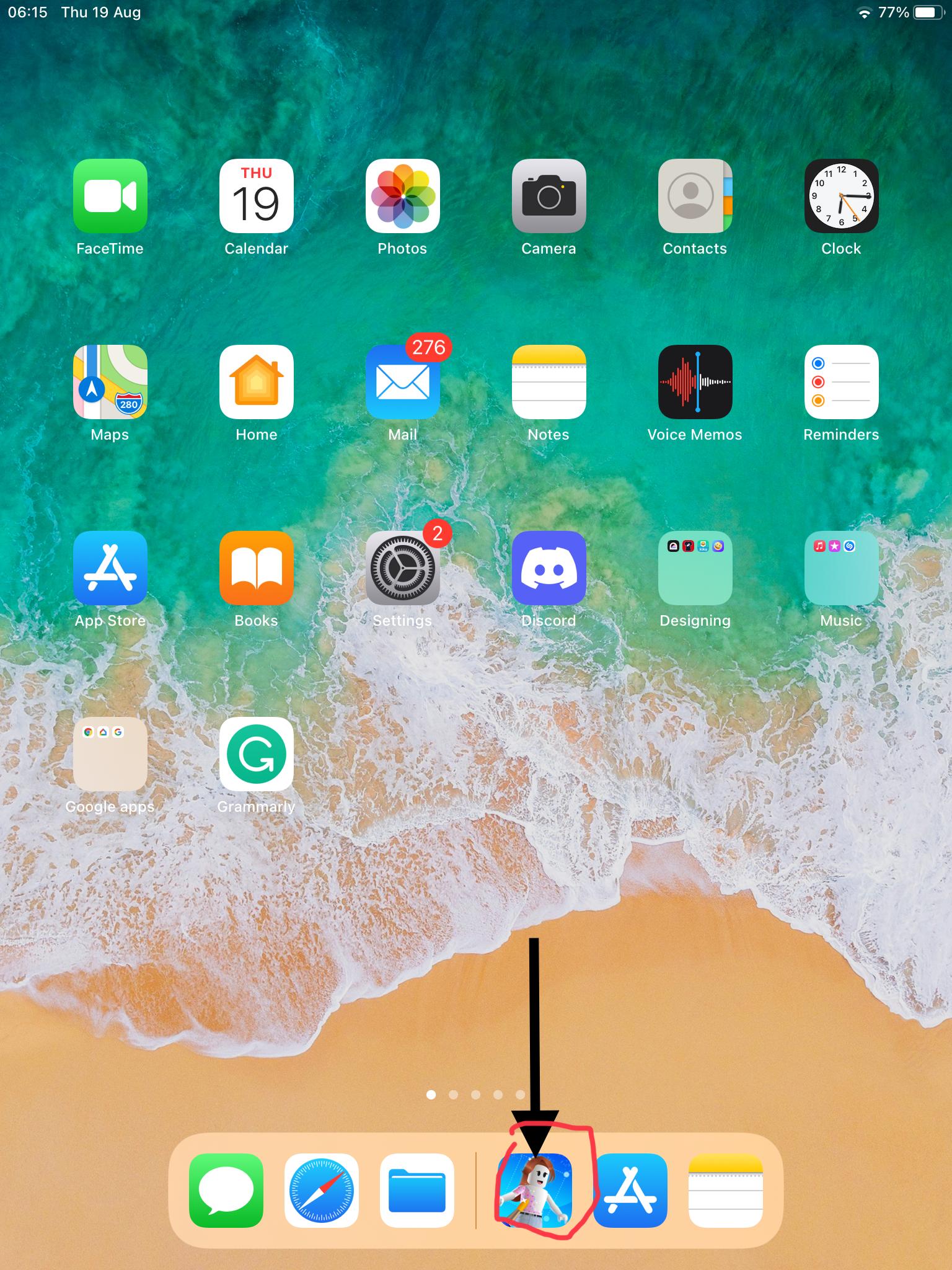Open the Home app
Image resolution: width=952 pixels, height=1270 pixels.
[x=256, y=382]
